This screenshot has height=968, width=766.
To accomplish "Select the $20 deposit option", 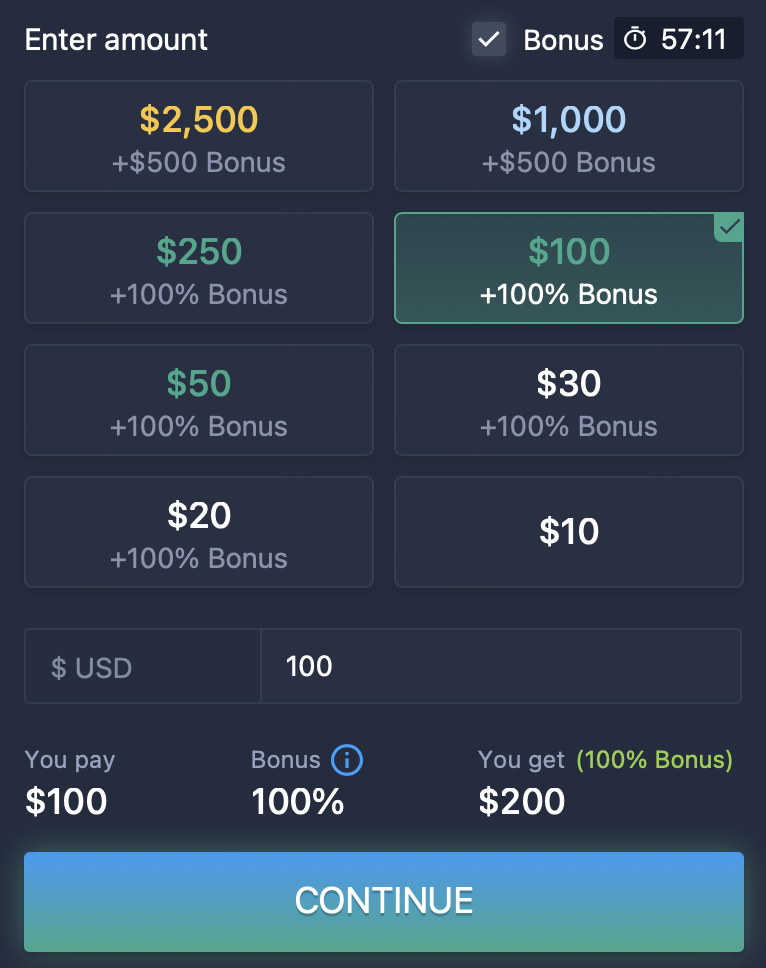I will click(x=198, y=532).
